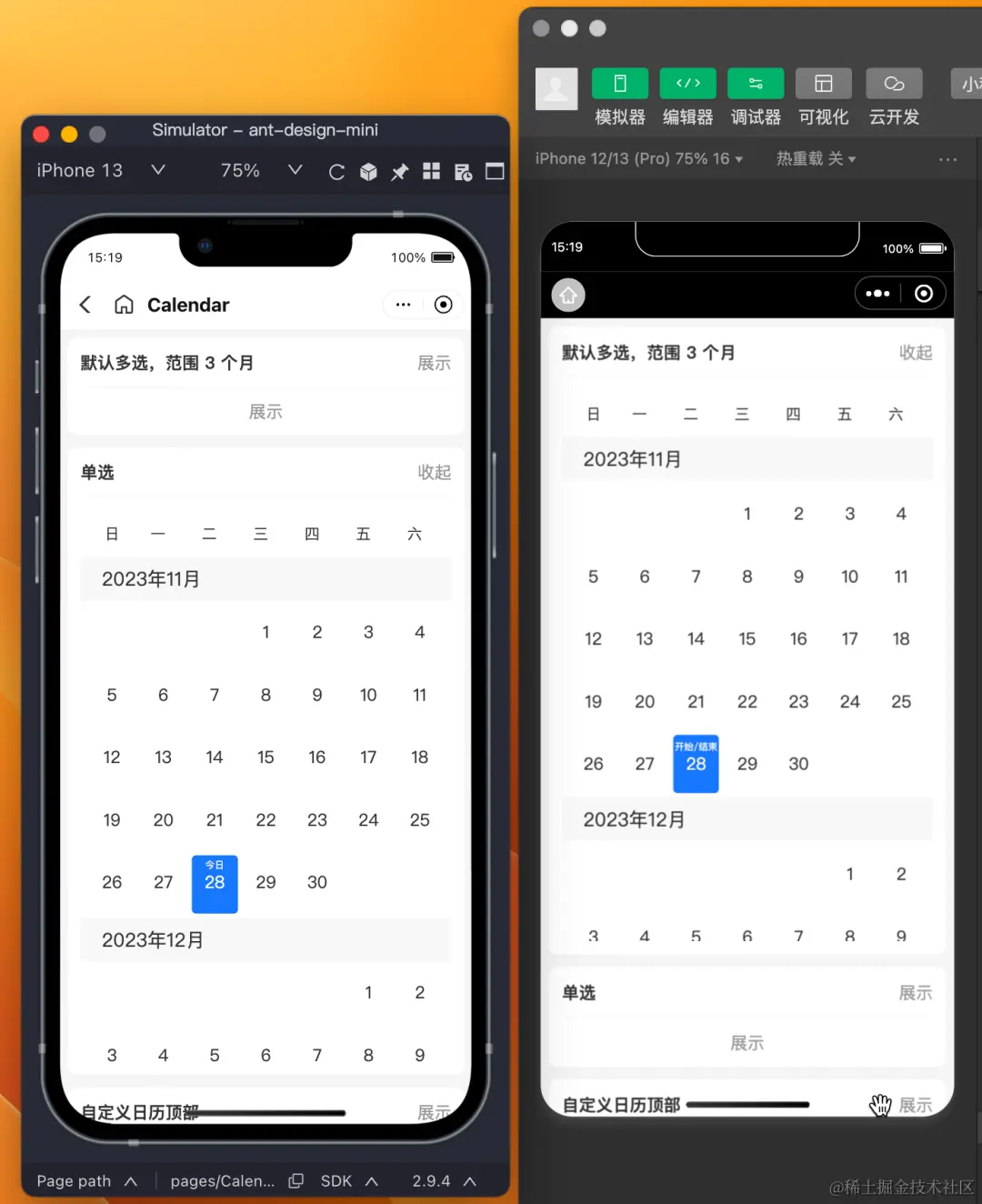
Task: Open the 云开发 toolbar button
Action: [x=894, y=84]
